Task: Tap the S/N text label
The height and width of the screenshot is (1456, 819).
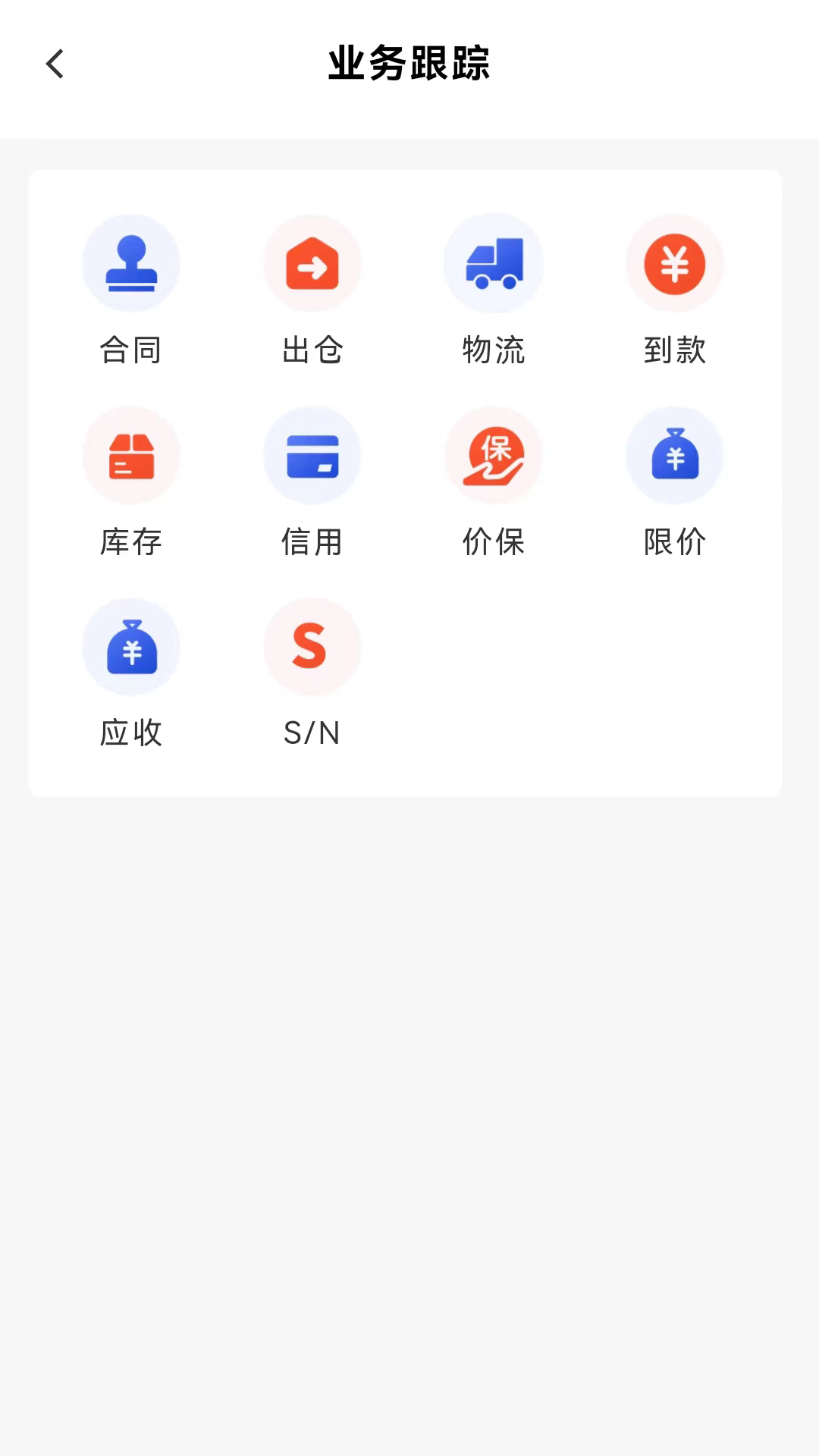Action: click(312, 733)
